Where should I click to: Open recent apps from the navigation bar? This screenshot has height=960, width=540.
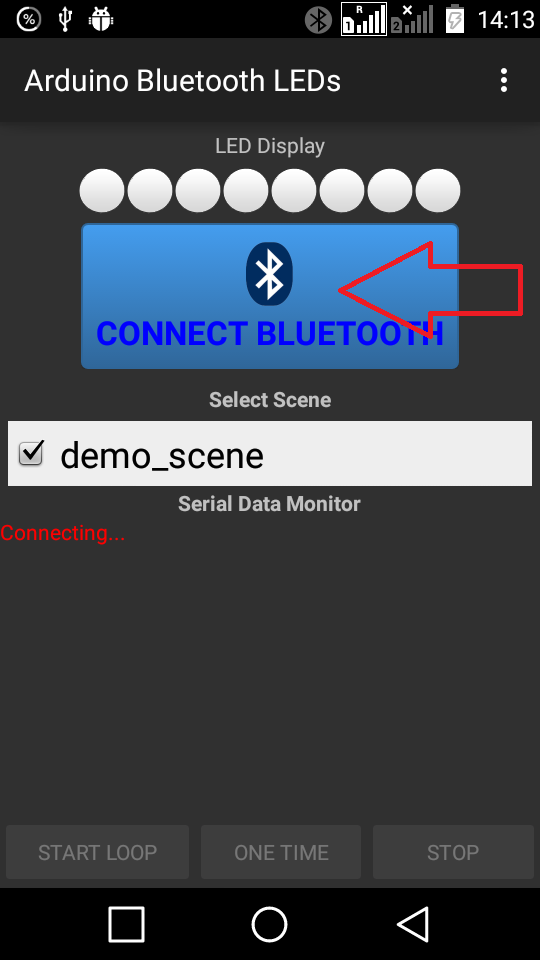pyautogui.click(x=127, y=924)
